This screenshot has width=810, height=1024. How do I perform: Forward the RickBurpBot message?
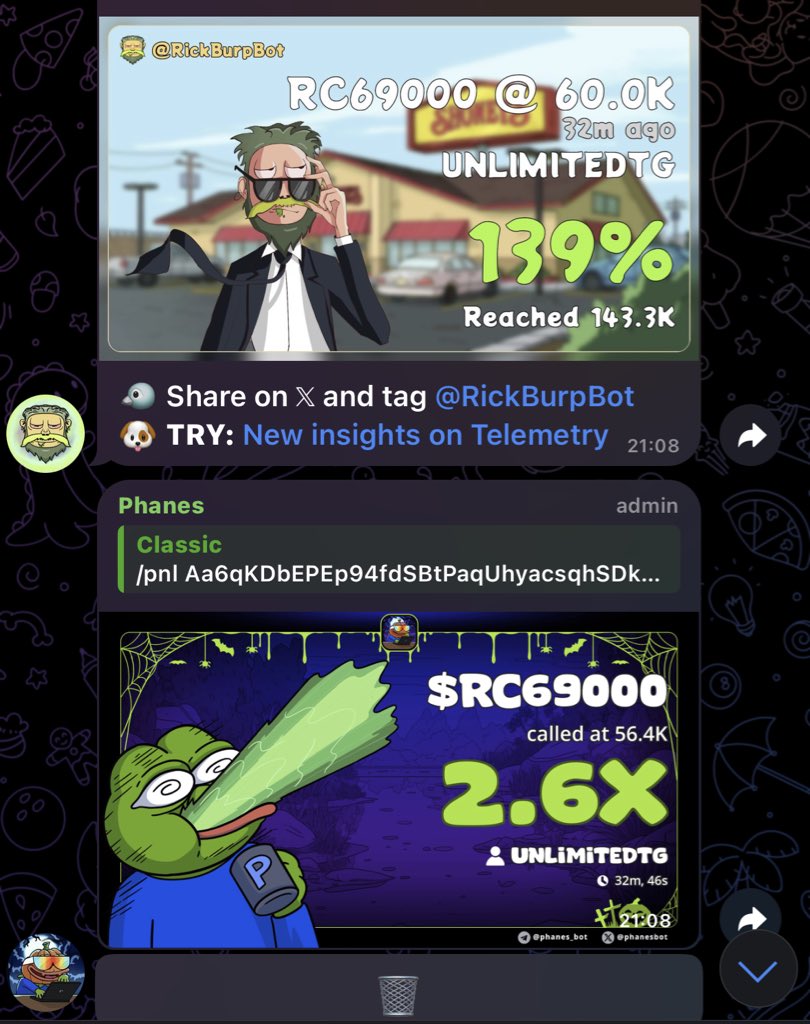(x=751, y=435)
